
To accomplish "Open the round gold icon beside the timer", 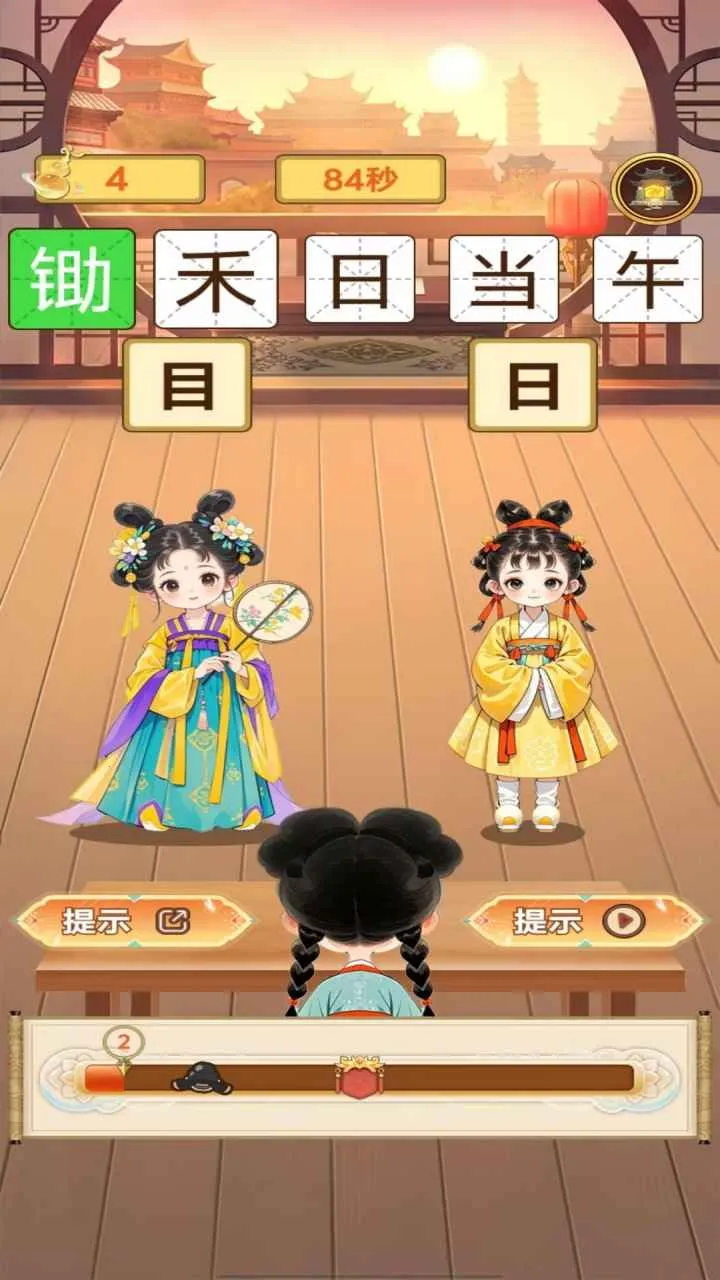I will click(x=656, y=187).
